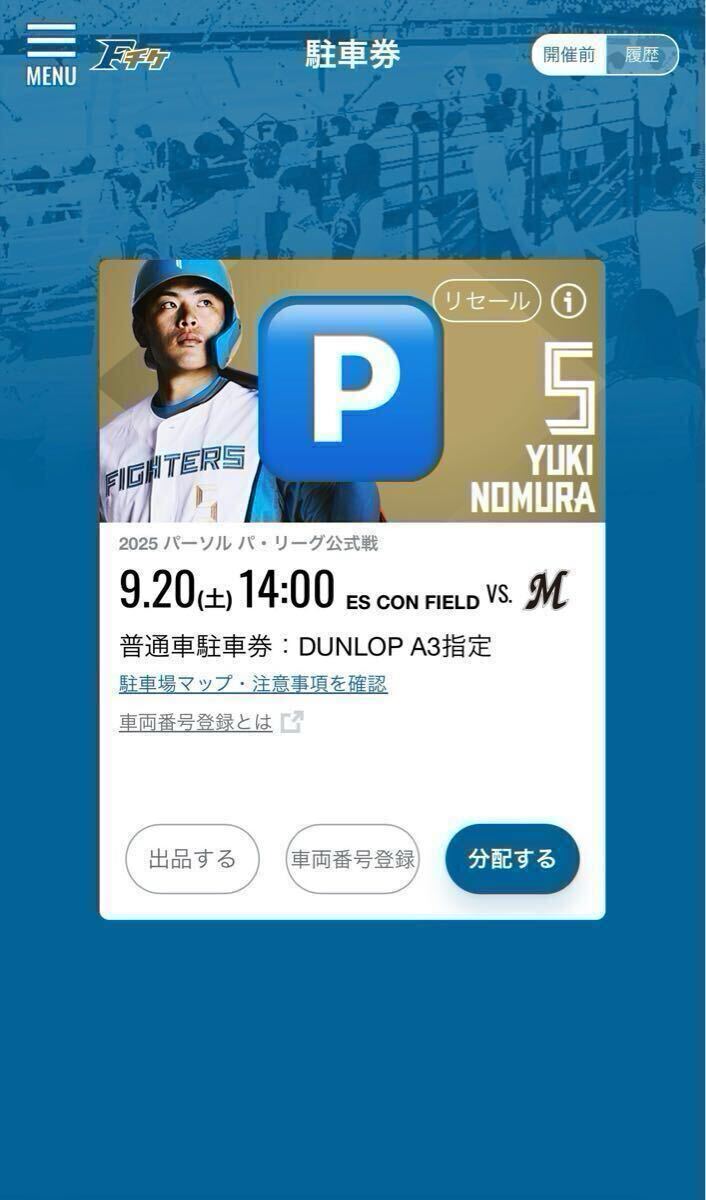Open the ticket info icon
The width and height of the screenshot is (706, 1200).
(x=568, y=301)
